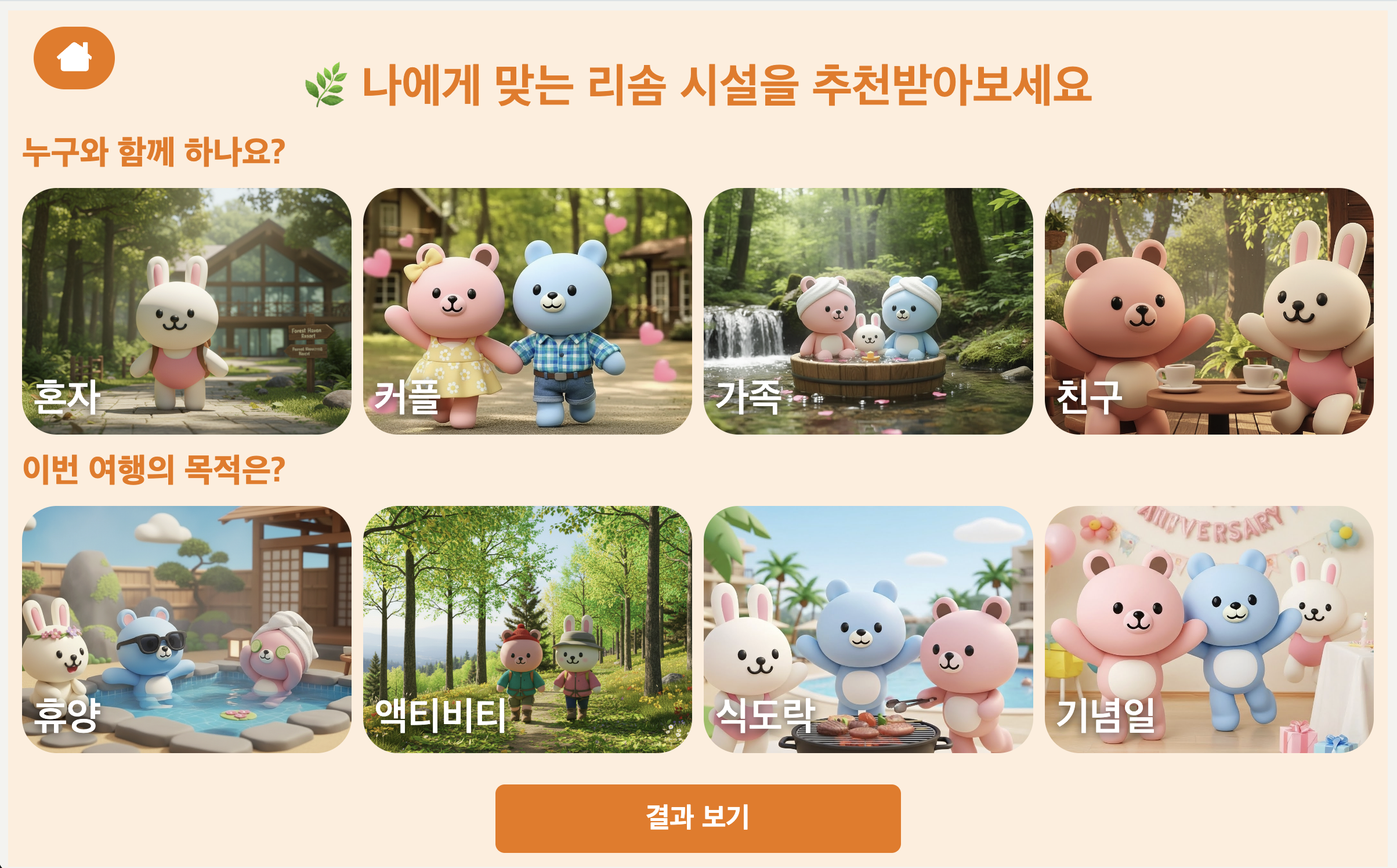Image resolution: width=1397 pixels, height=868 pixels.
Task: Tap the 결과 보기 button
Action: pos(697,818)
